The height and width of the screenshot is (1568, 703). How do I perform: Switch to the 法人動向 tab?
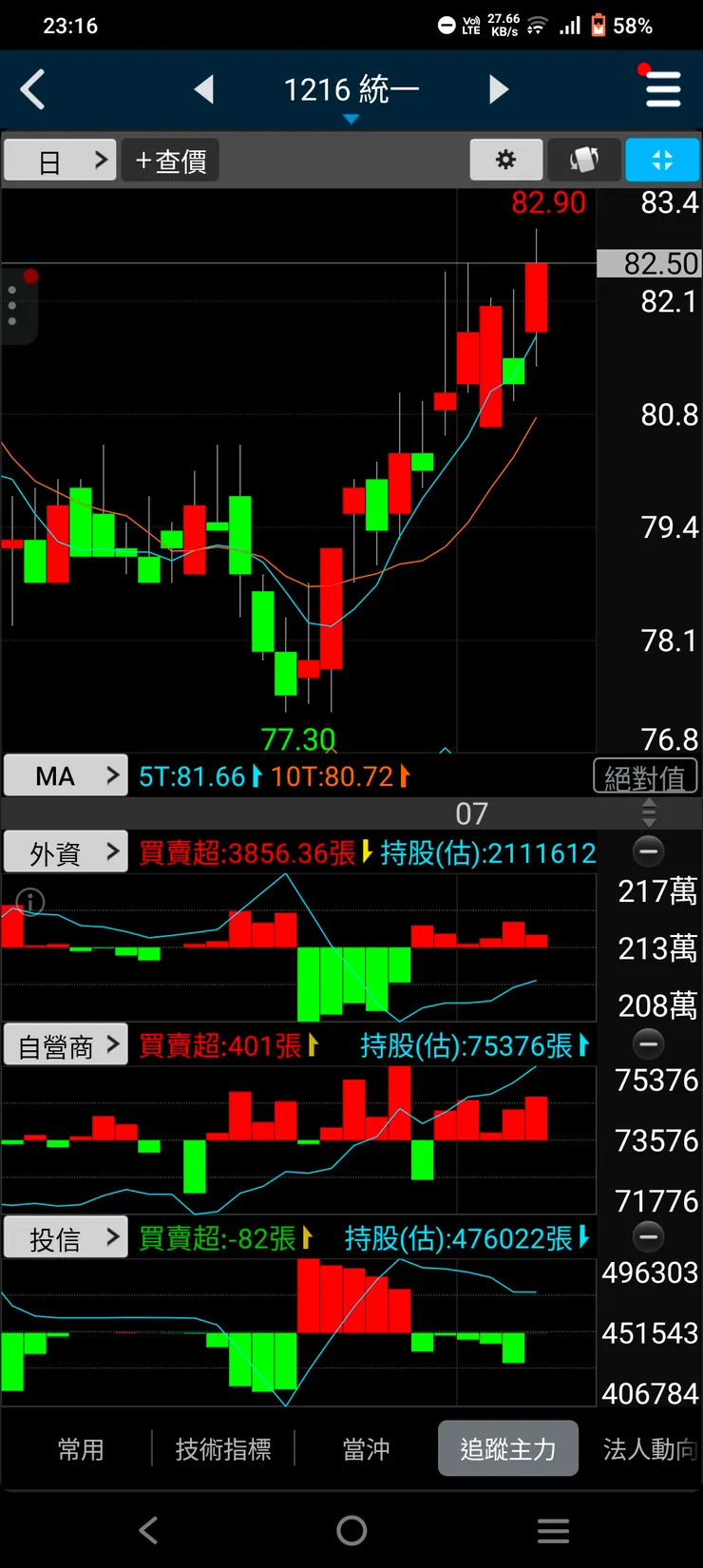click(650, 1449)
